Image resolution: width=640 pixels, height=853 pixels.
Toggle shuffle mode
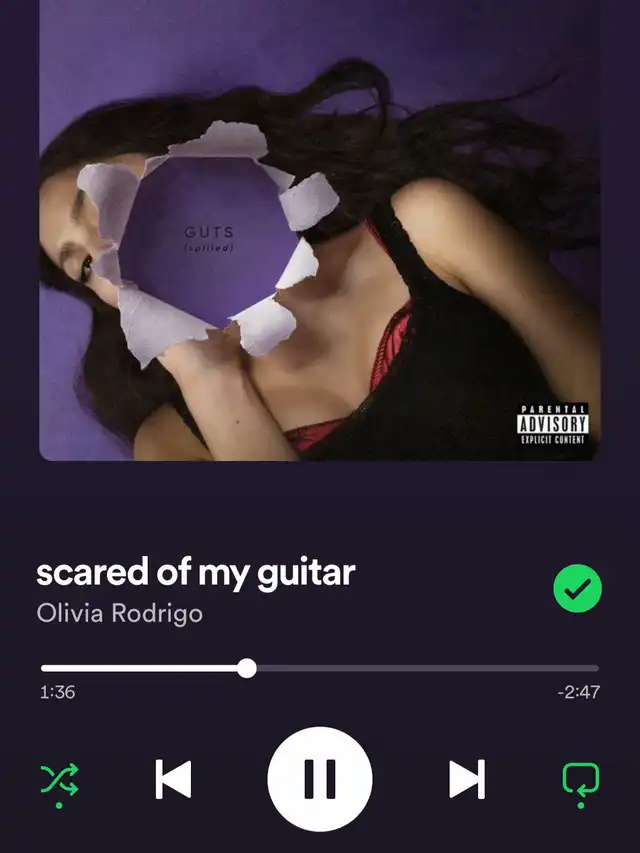pyautogui.click(x=59, y=779)
